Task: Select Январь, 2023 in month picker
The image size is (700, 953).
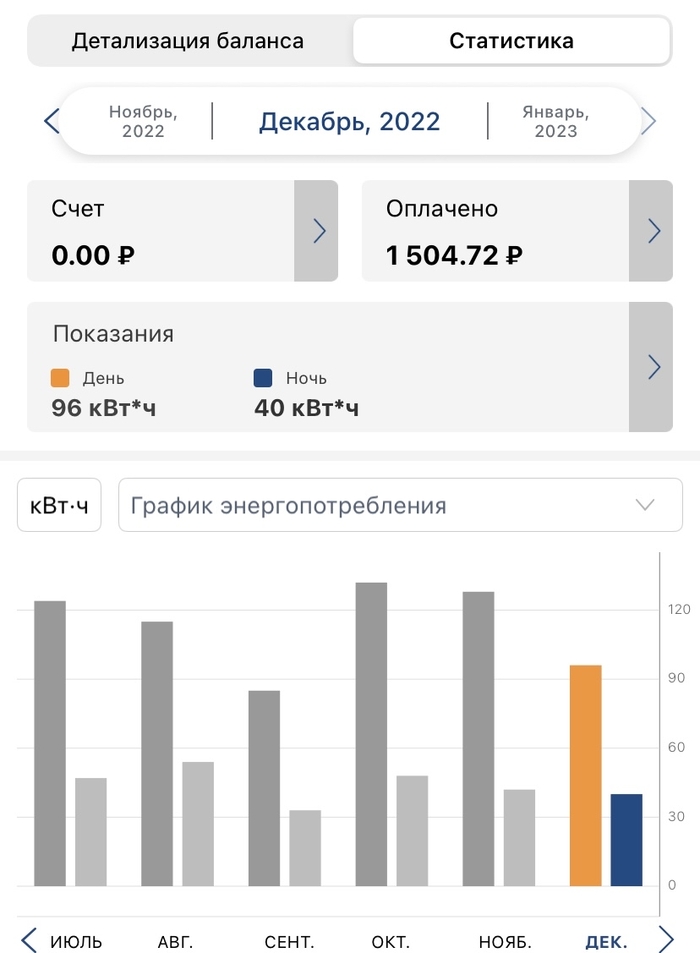Action: [555, 122]
